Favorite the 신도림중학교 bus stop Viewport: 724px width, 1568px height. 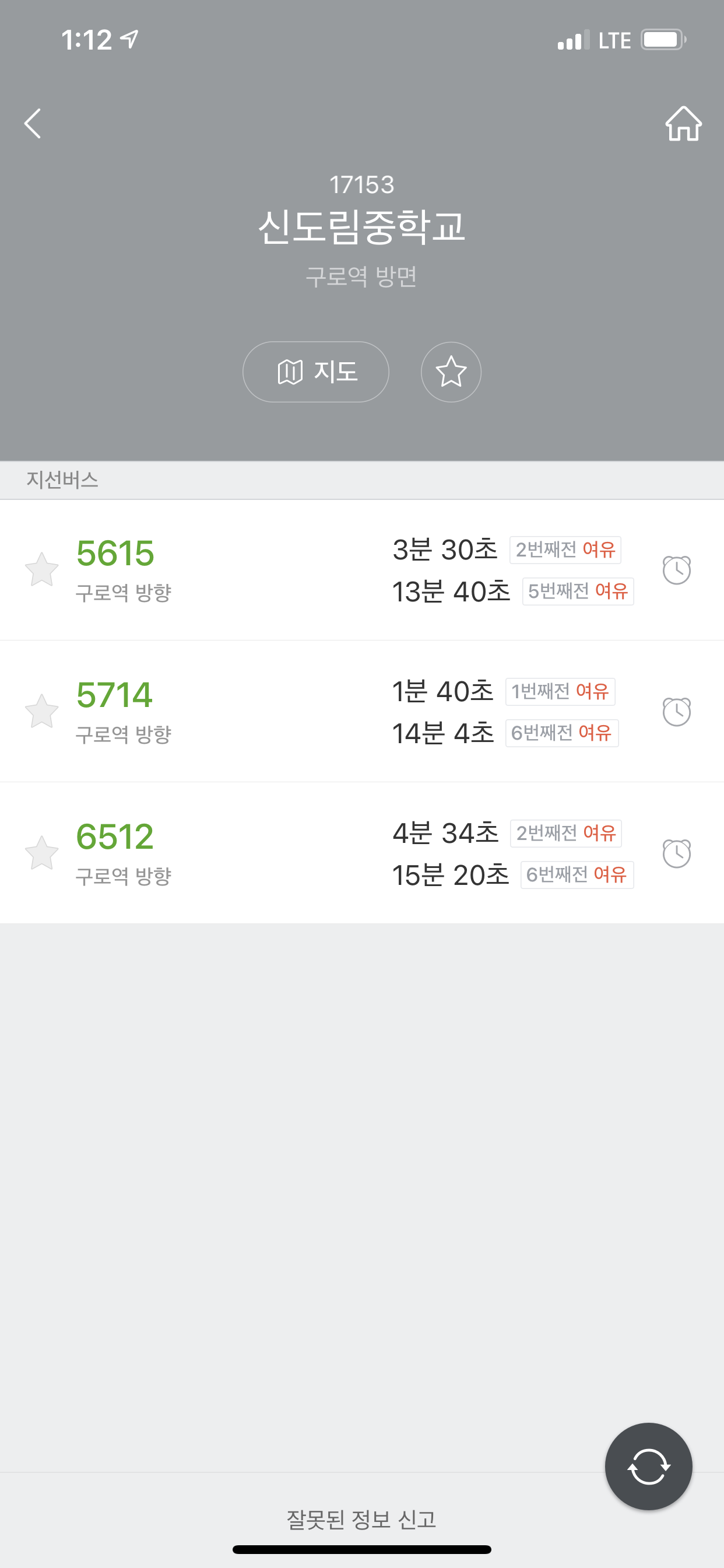pos(451,372)
